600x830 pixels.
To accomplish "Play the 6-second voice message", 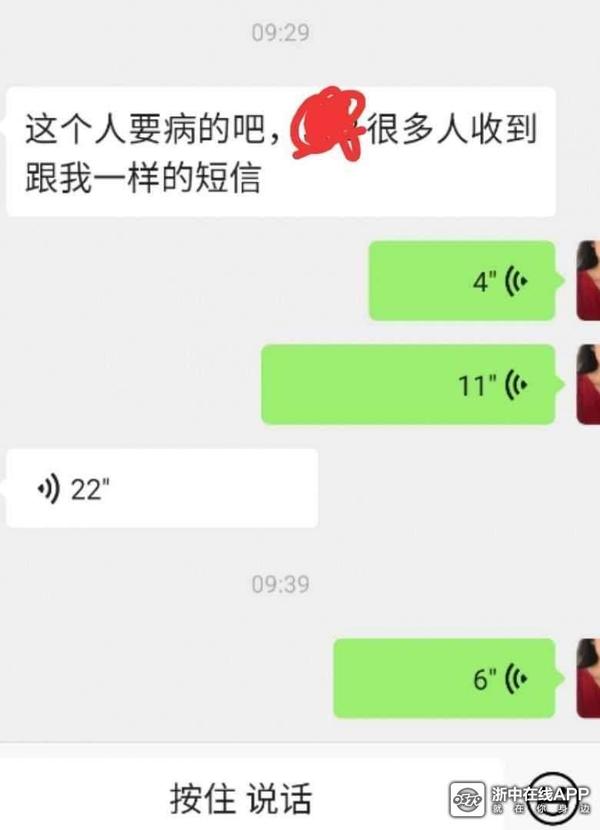I will click(x=443, y=679).
